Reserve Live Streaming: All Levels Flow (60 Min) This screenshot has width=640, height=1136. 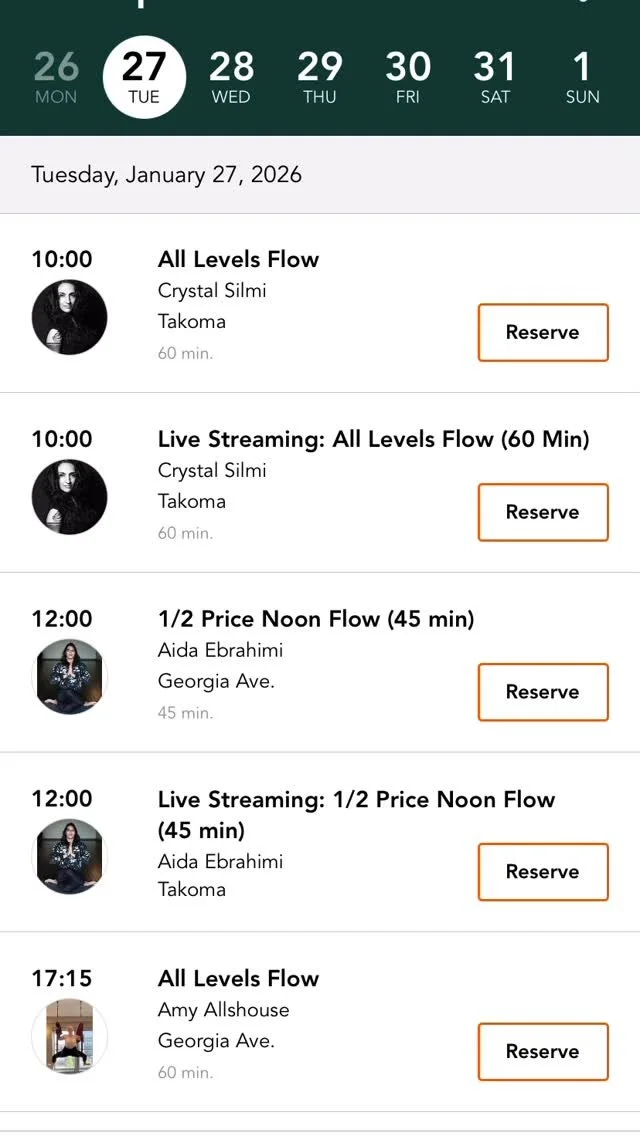[x=543, y=512]
